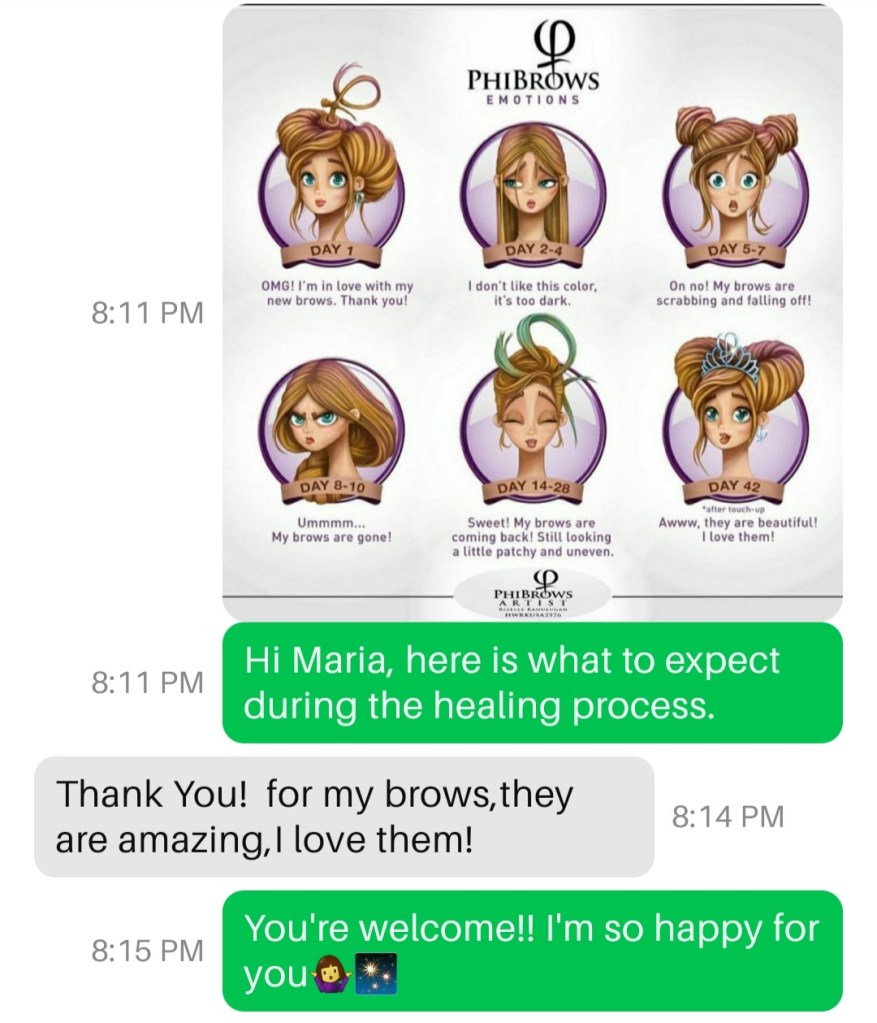
Task: Open the PhiBrows Emotions image attachment
Action: click(531, 312)
